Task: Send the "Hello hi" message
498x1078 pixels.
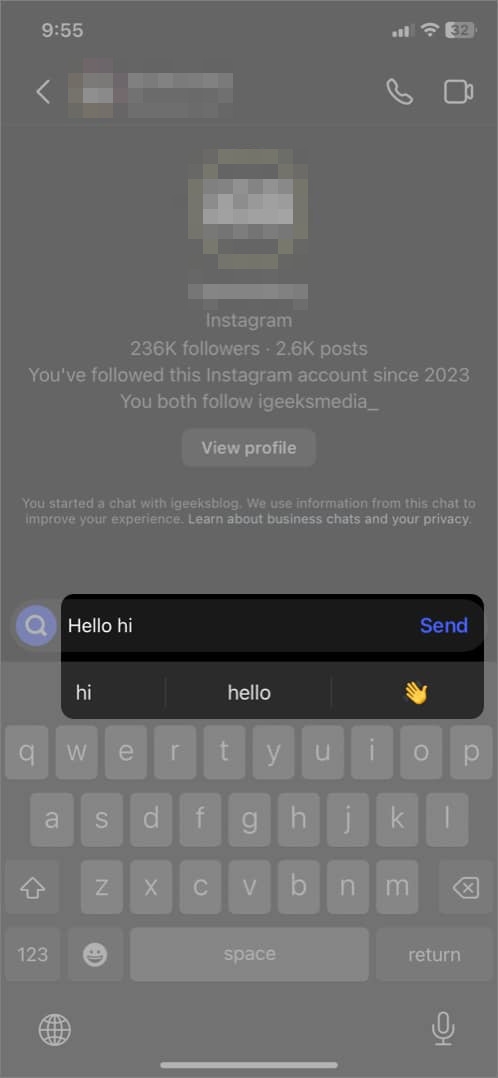Action: pyautogui.click(x=444, y=625)
